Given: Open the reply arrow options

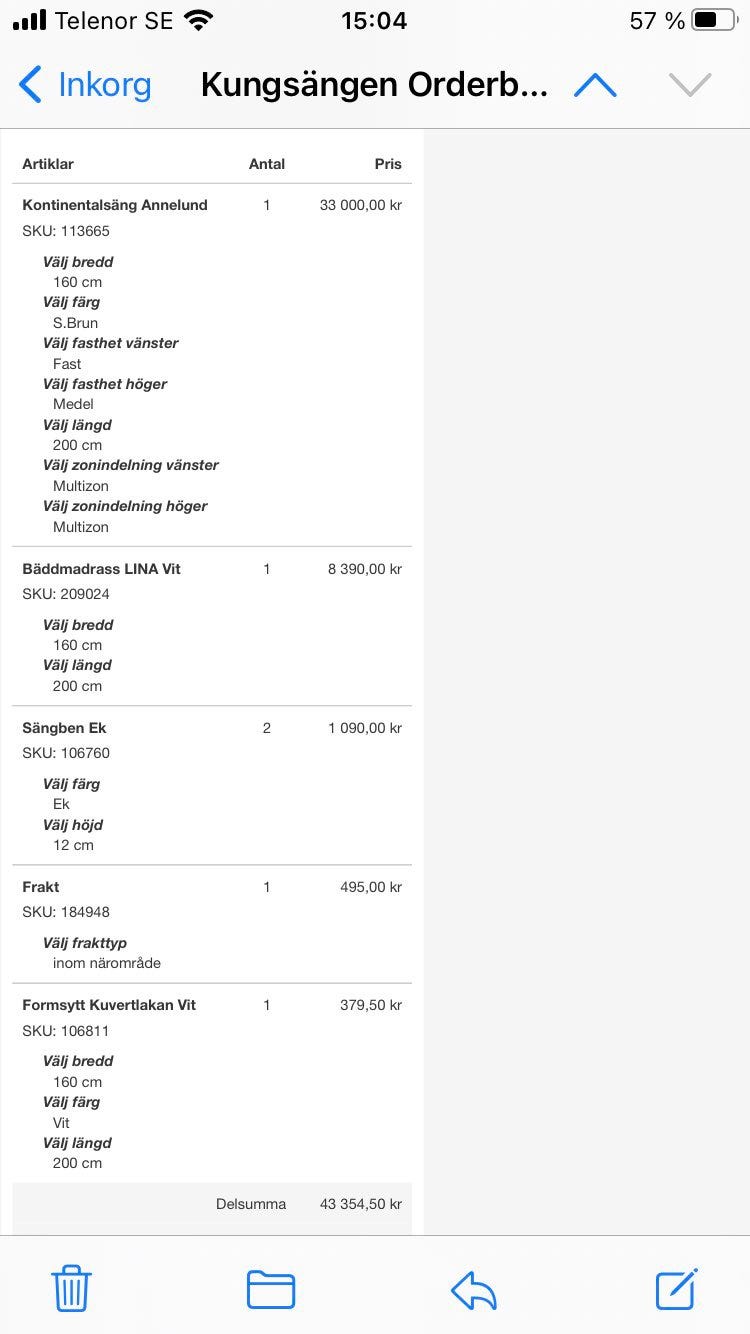Looking at the screenshot, I should click(474, 1290).
